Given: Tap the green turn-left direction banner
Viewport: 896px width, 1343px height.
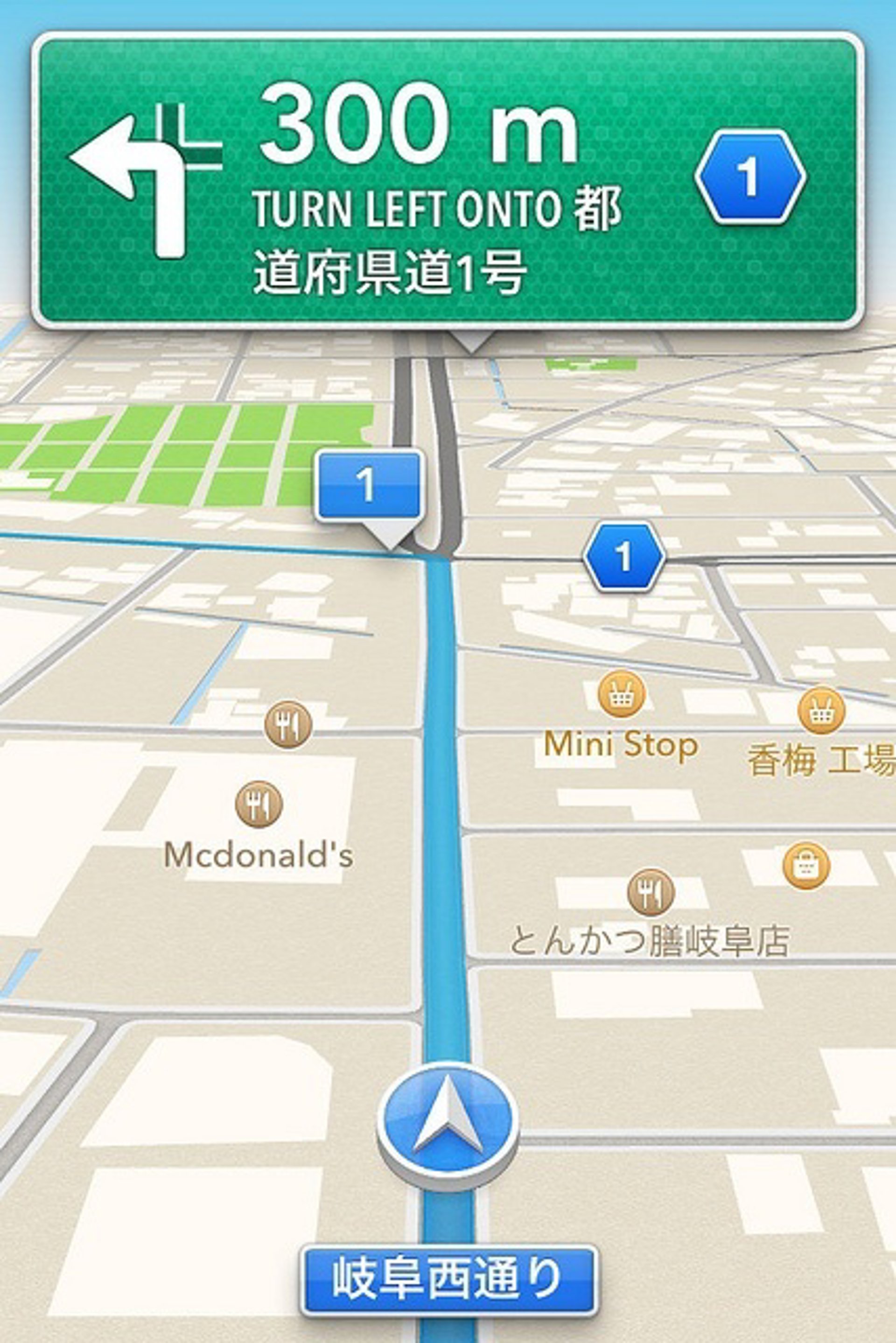Looking at the screenshot, I should point(448,182).
